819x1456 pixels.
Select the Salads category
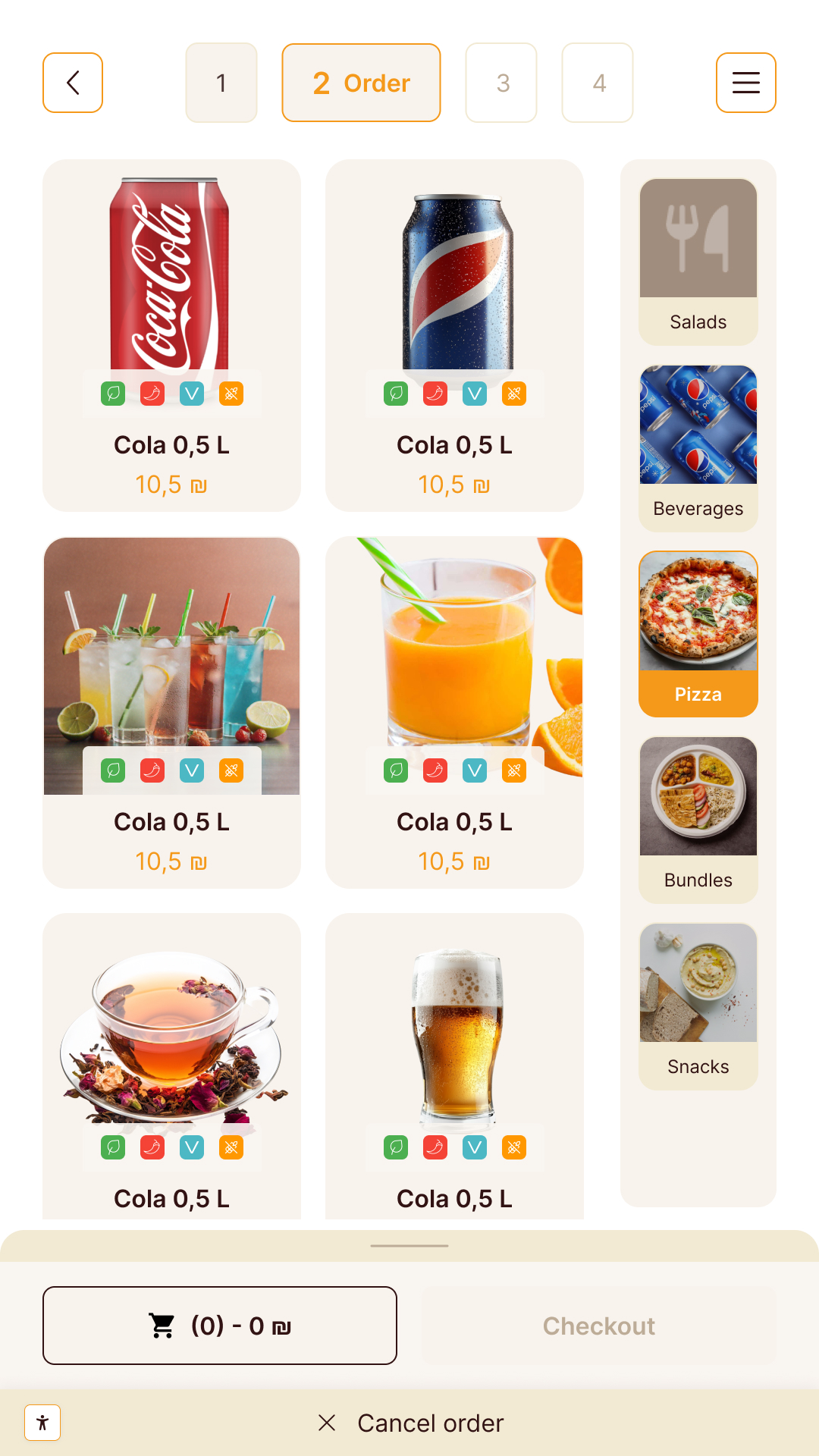[x=698, y=262]
